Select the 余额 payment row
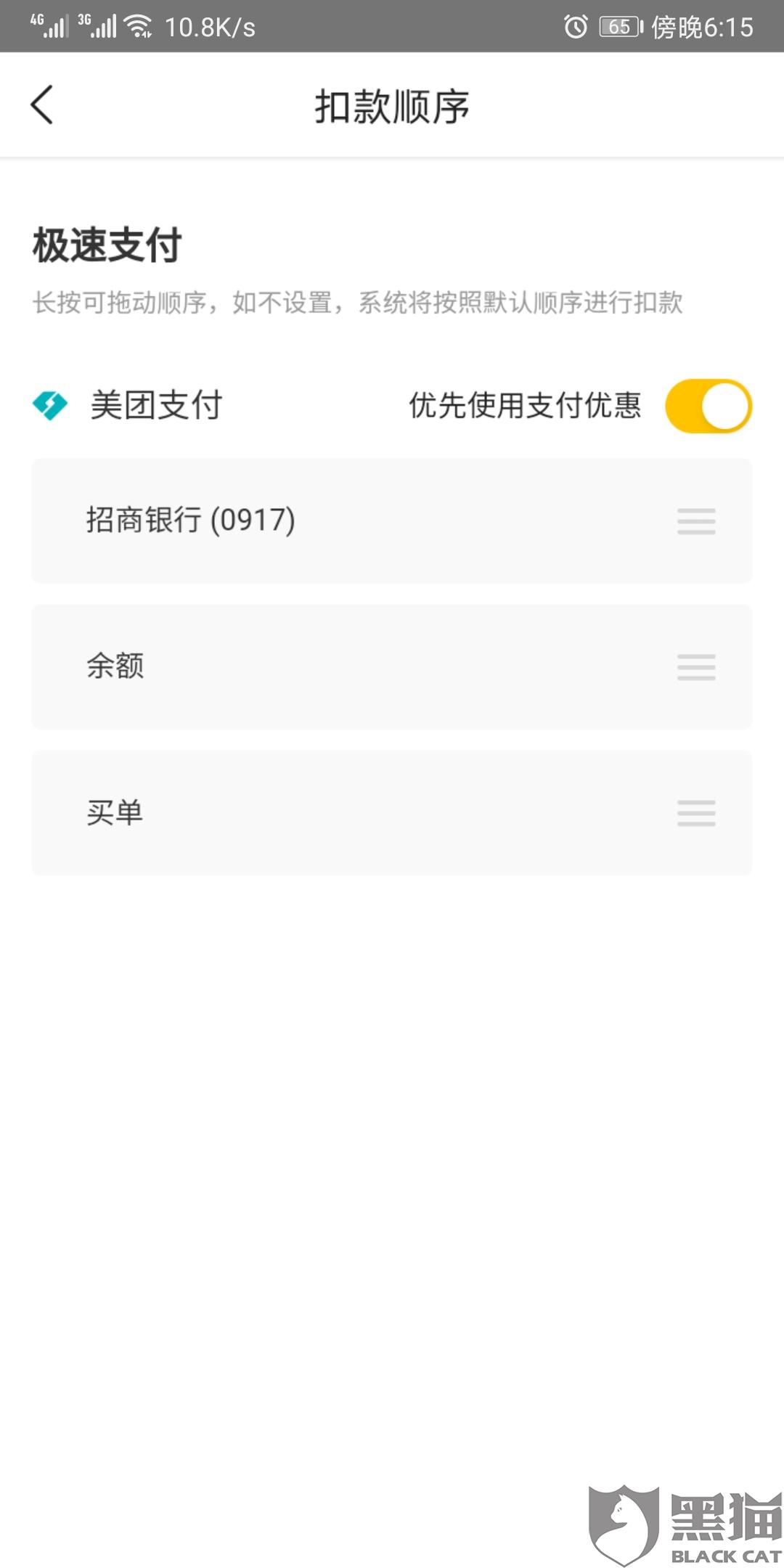Image resolution: width=784 pixels, height=1568 pixels. [391, 666]
